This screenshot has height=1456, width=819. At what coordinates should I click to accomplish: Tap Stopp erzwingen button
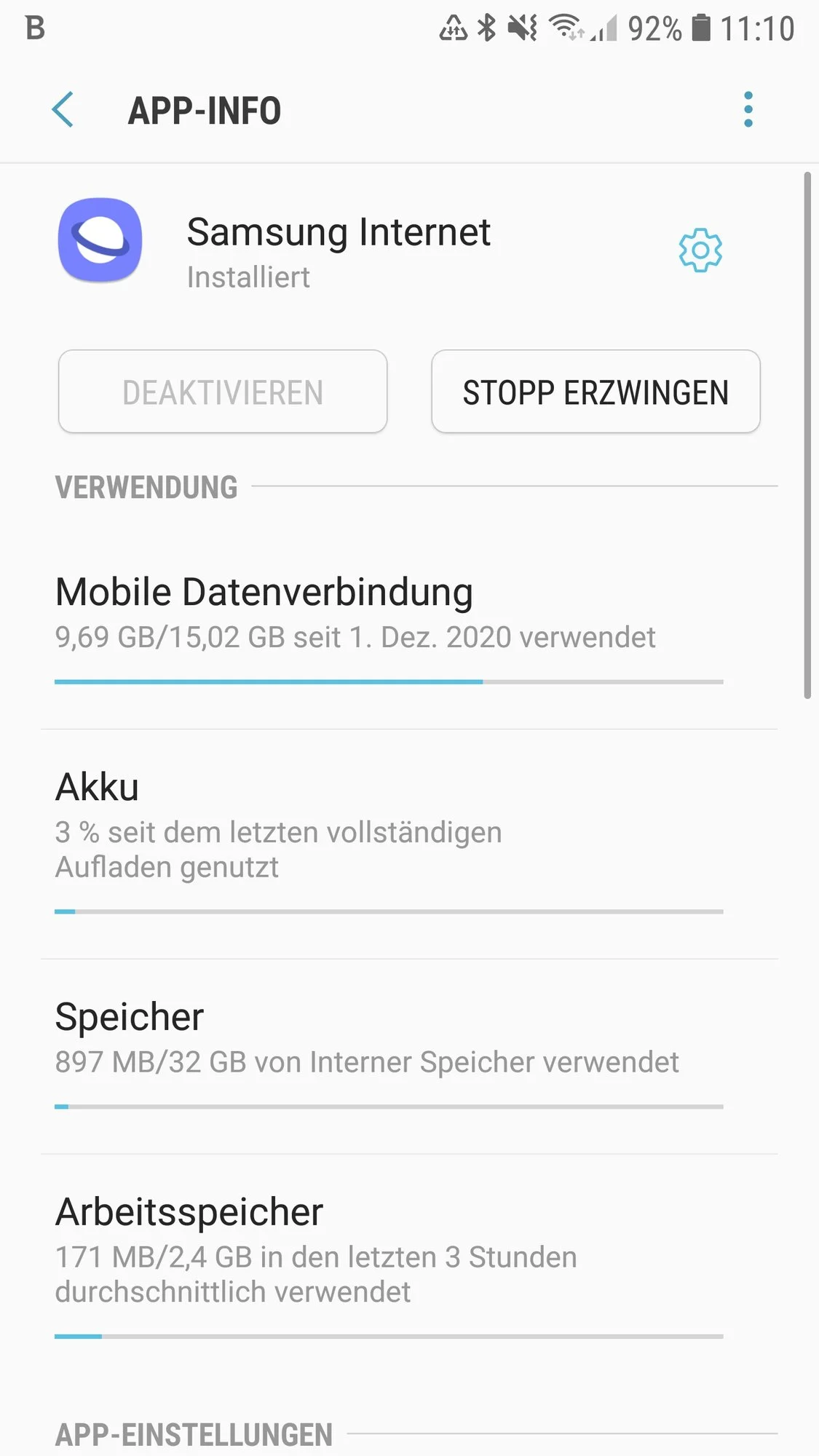(x=596, y=392)
